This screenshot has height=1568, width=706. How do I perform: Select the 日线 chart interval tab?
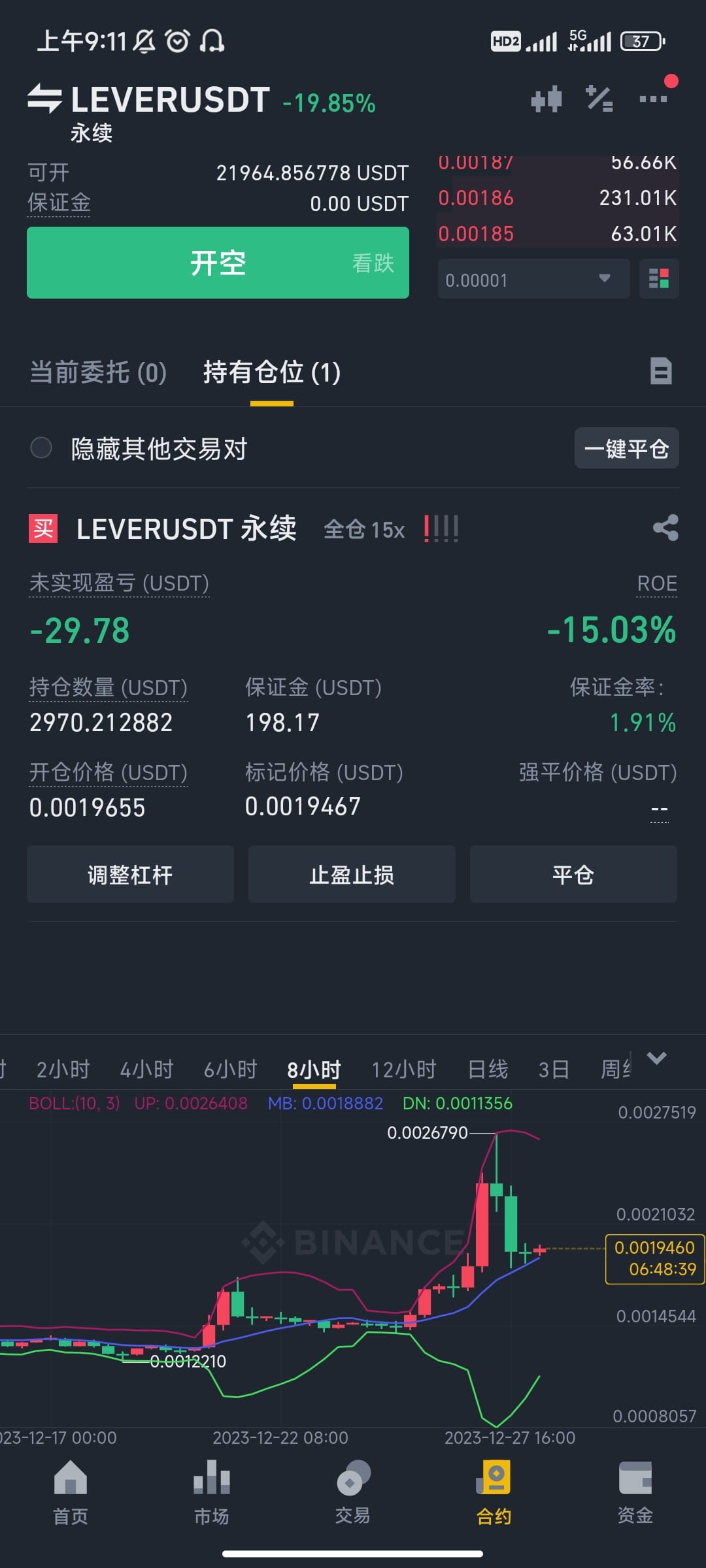click(486, 1070)
